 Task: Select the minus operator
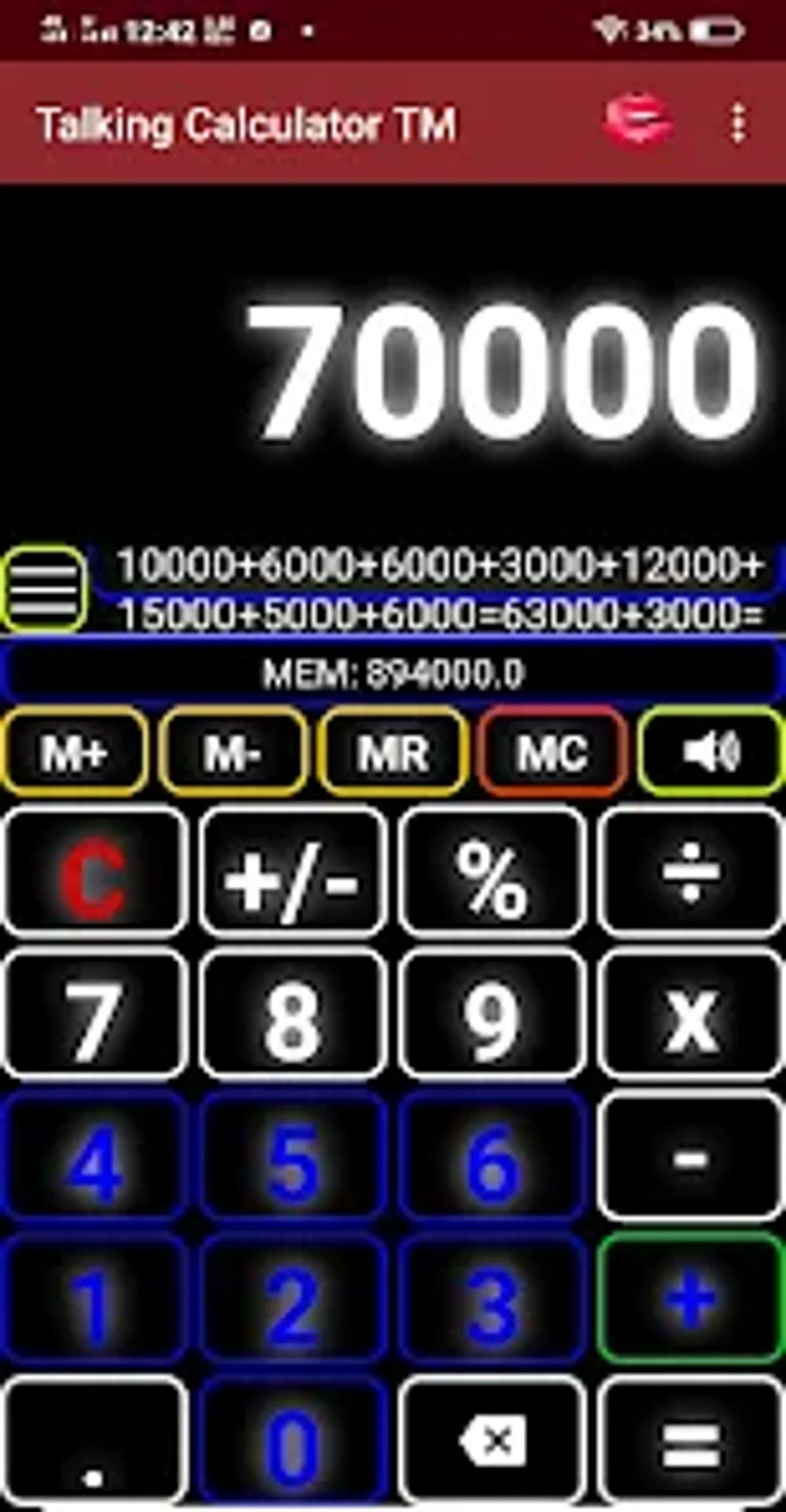click(690, 1157)
